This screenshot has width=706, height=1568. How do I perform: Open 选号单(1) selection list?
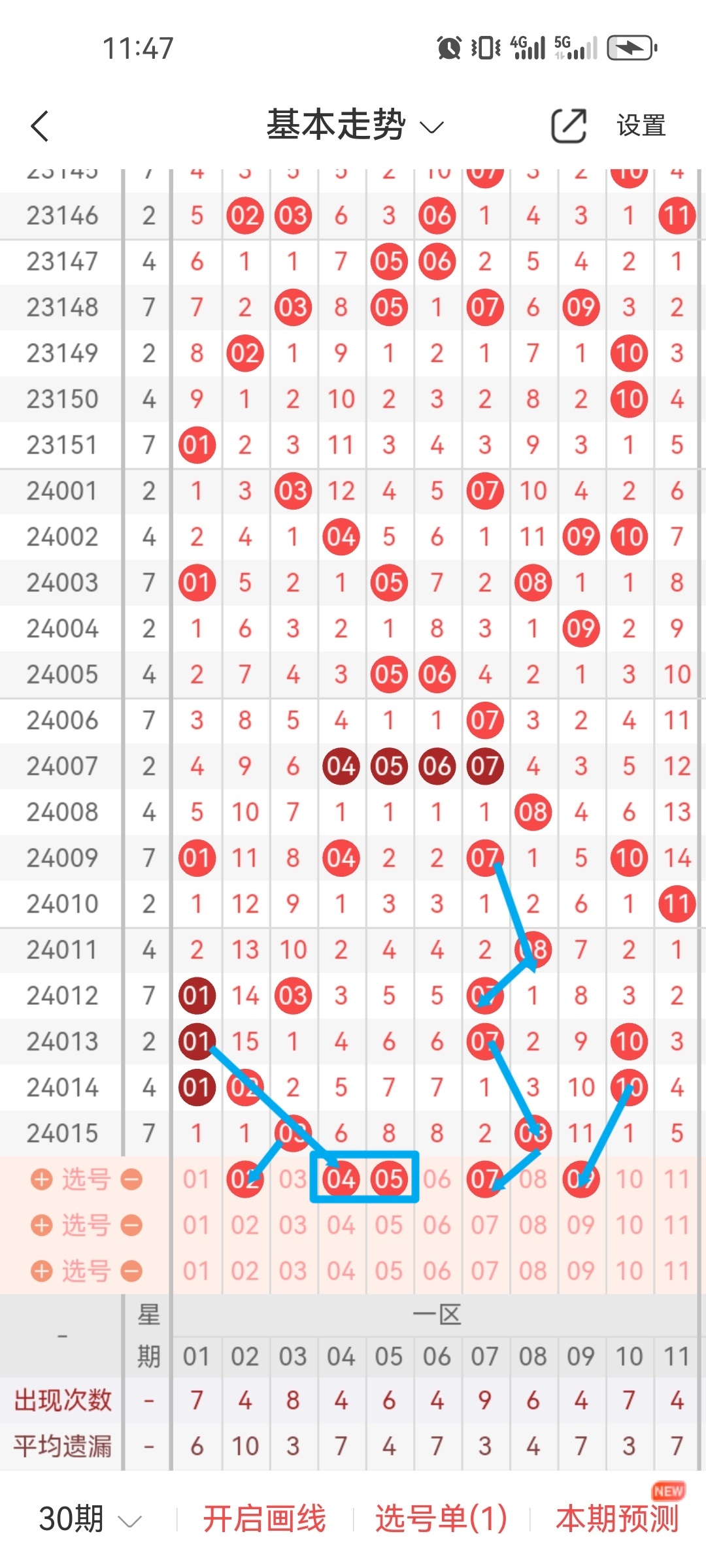441,1518
